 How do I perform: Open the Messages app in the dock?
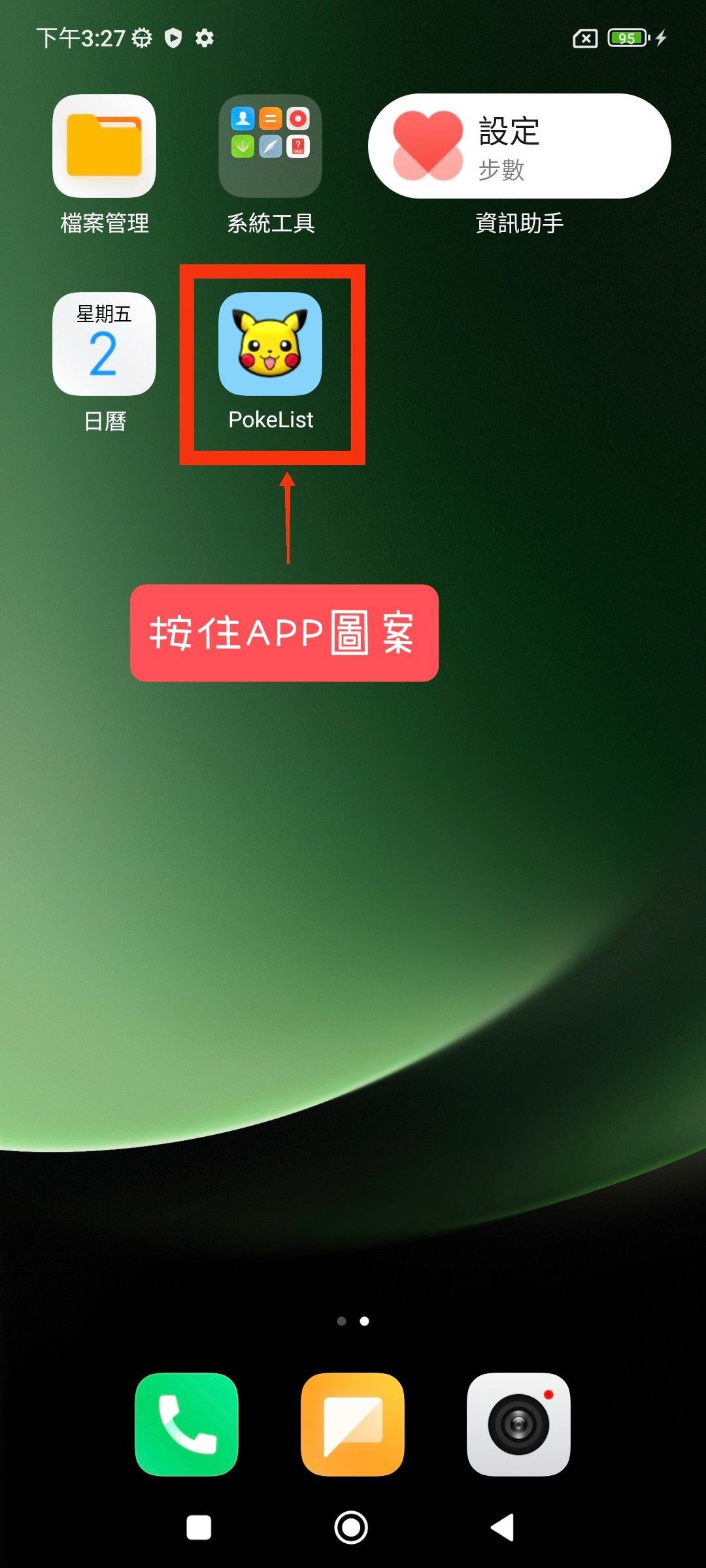(352, 1424)
